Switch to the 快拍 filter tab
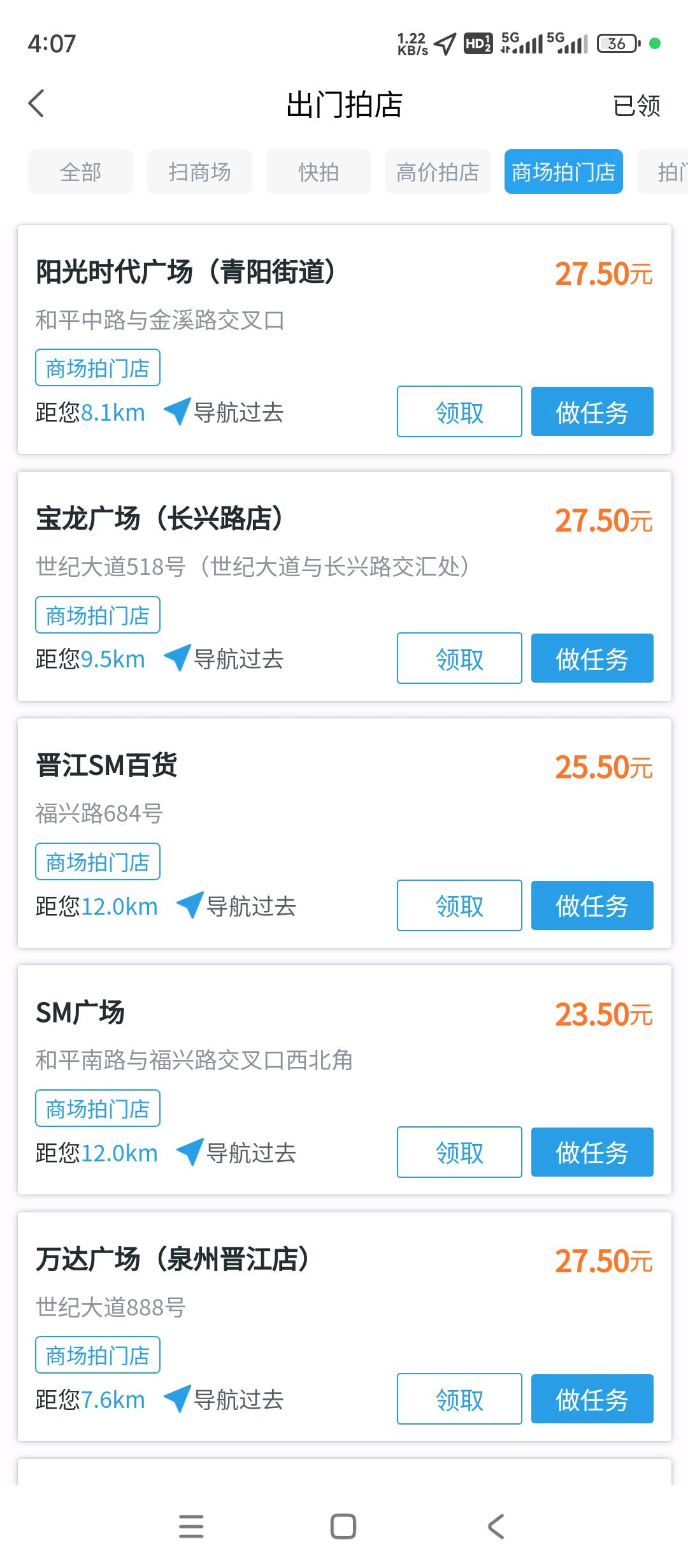Image resolution: width=688 pixels, height=1568 pixels. (x=318, y=171)
